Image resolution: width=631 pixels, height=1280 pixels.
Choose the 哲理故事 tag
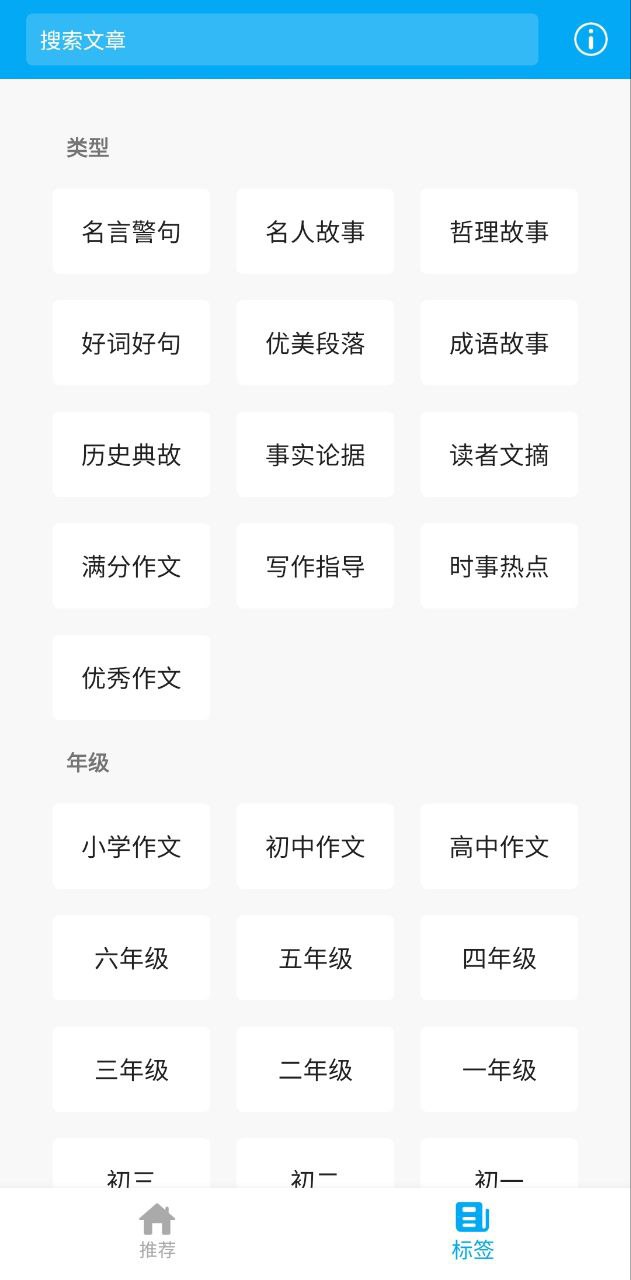pos(499,232)
